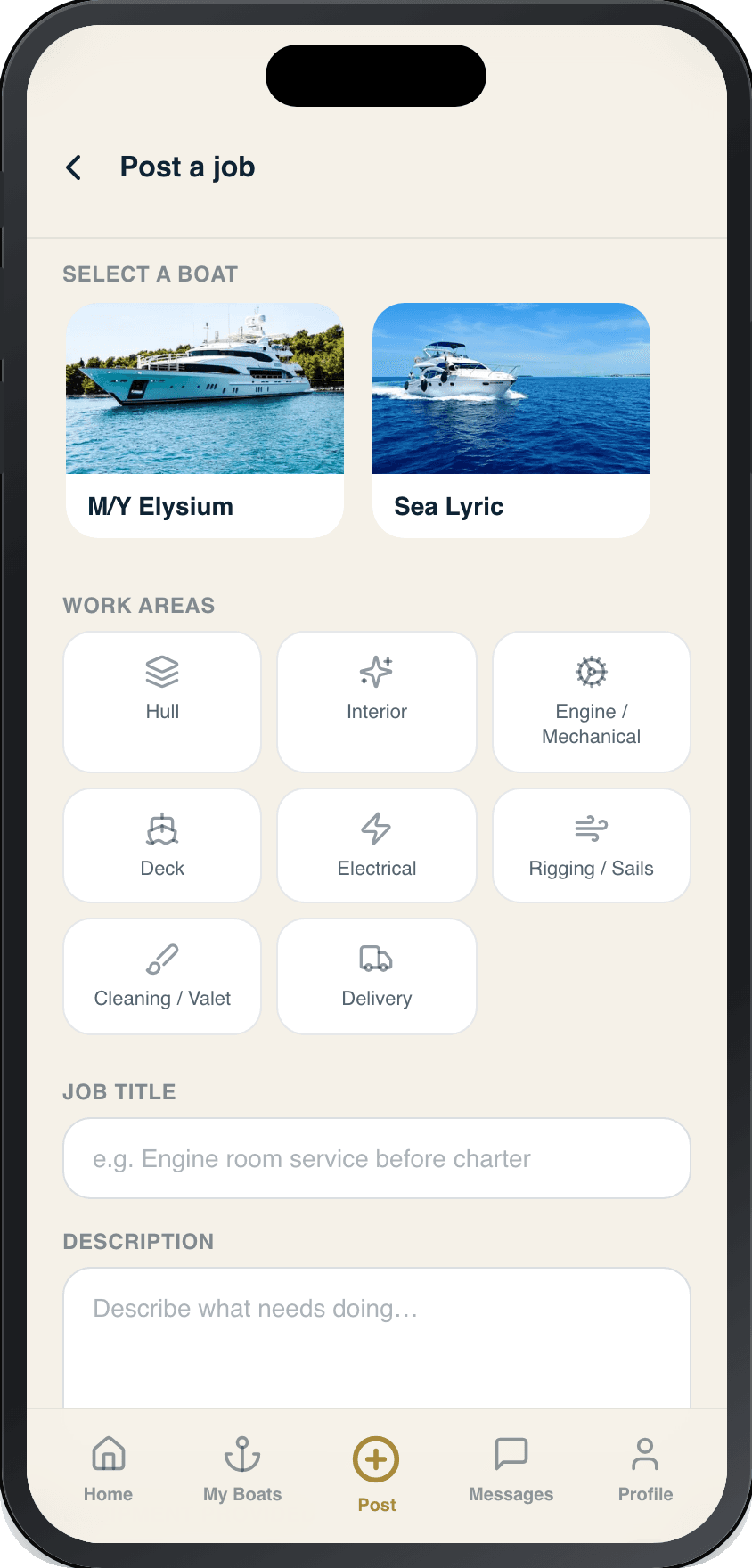Pick Rigging / Sails work area
Screen dimensions: 752x1568
[x=592, y=845]
